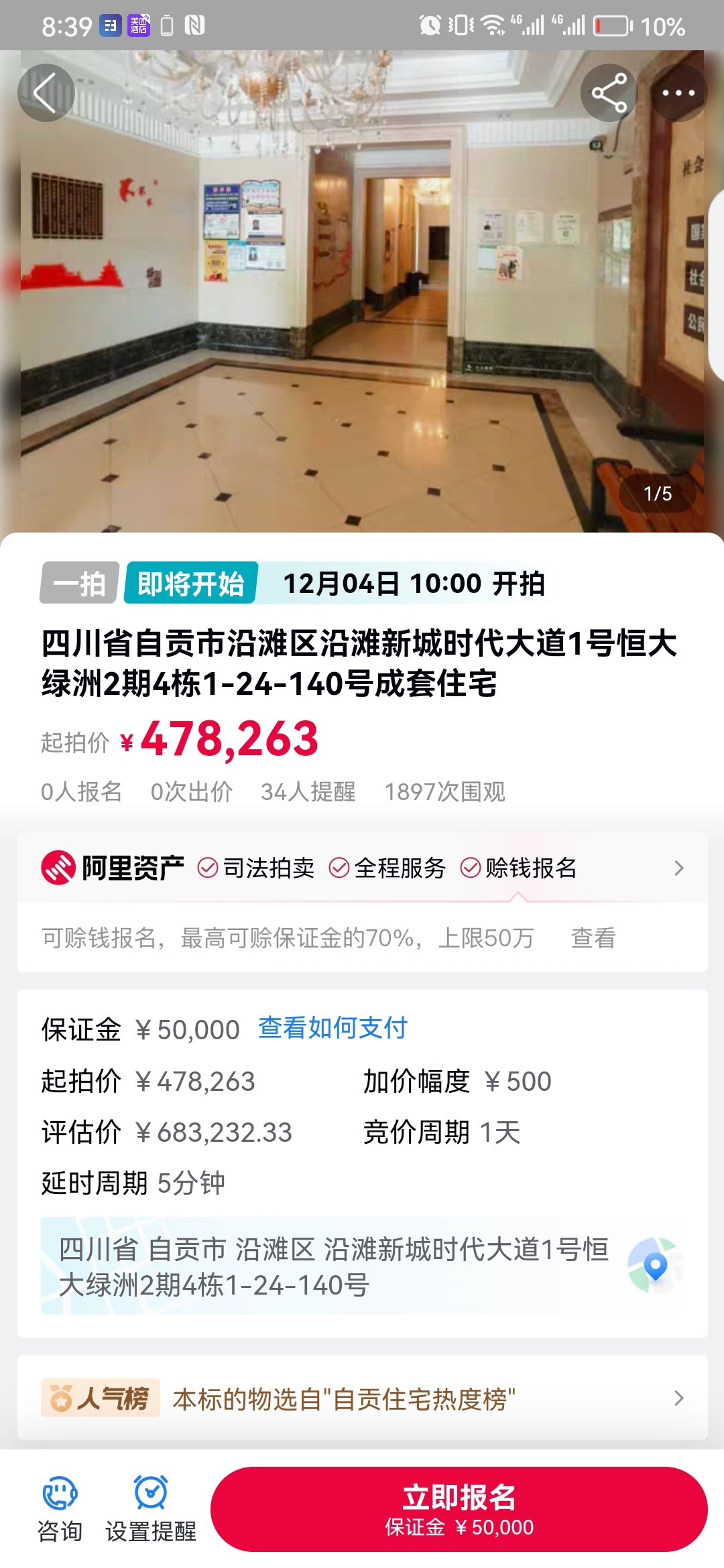This screenshot has width=724, height=1568.
Task: Go back using the top-left arrow
Action: (x=46, y=92)
